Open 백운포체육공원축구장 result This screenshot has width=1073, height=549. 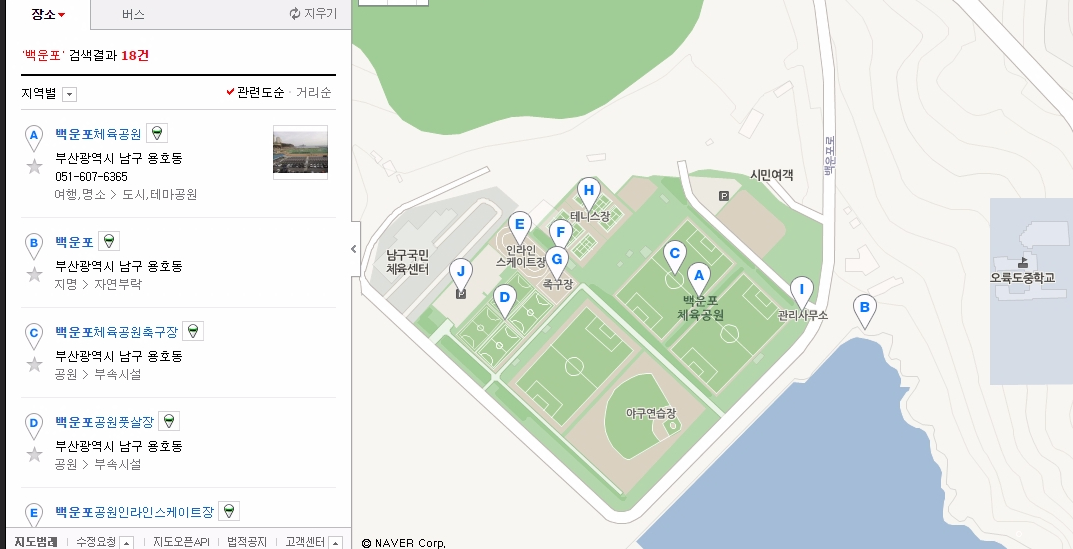pyautogui.click(x=116, y=331)
